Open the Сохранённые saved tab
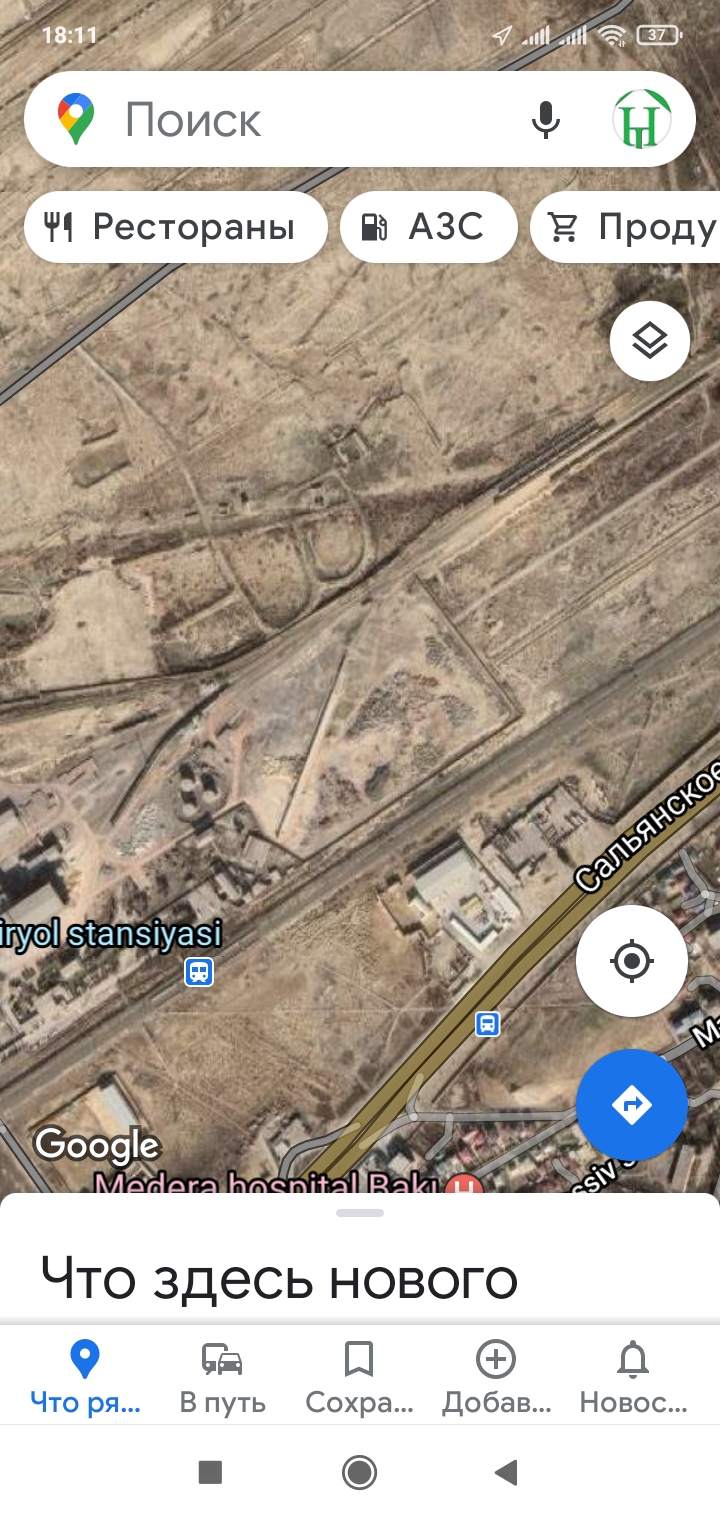Image resolution: width=720 pixels, height=1520 pixels. (x=359, y=1378)
